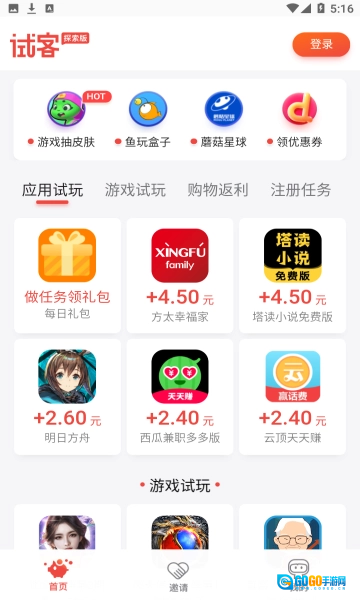The image size is (360, 600).
Task: Switch to the 购物返利 tab
Action: coord(218,190)
